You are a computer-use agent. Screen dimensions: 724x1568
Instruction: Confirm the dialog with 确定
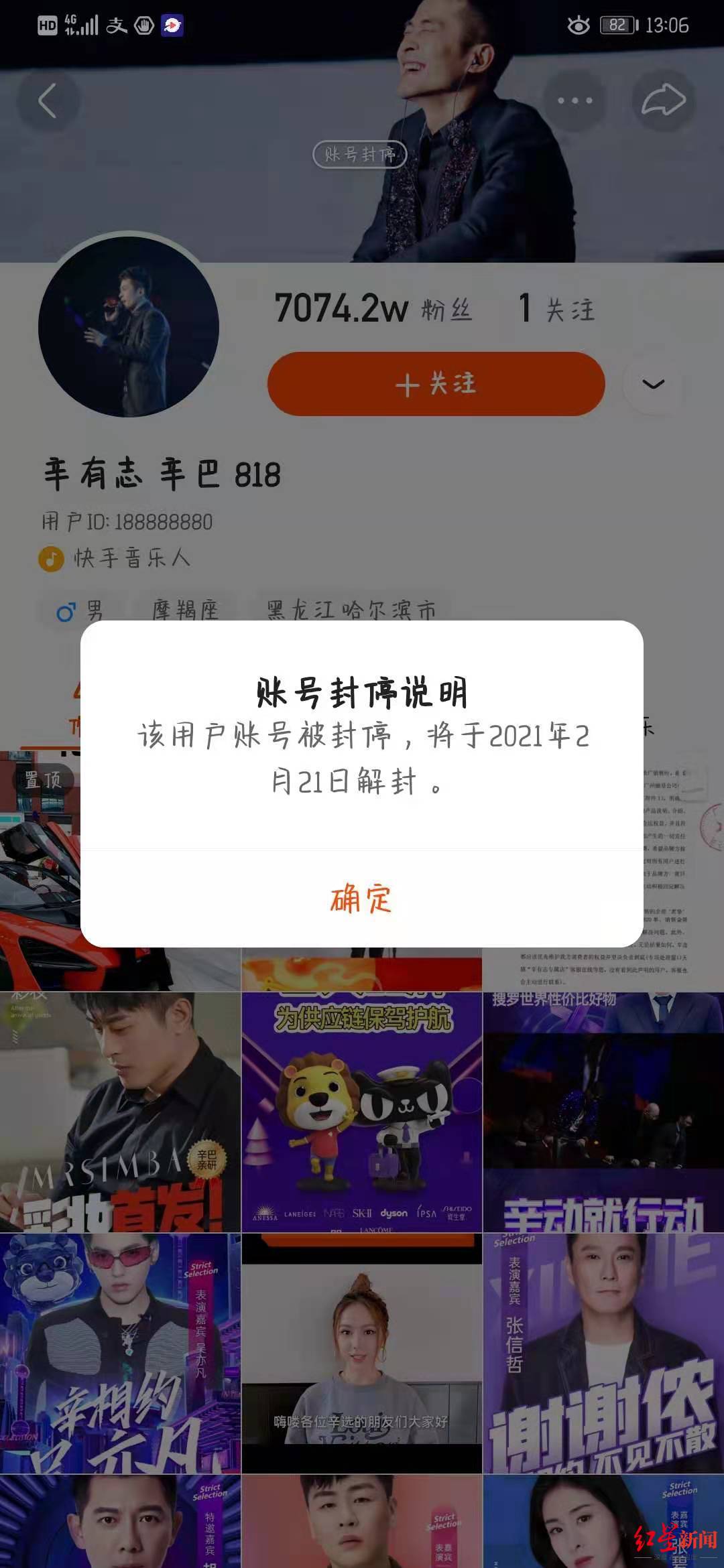click(361, 899)
